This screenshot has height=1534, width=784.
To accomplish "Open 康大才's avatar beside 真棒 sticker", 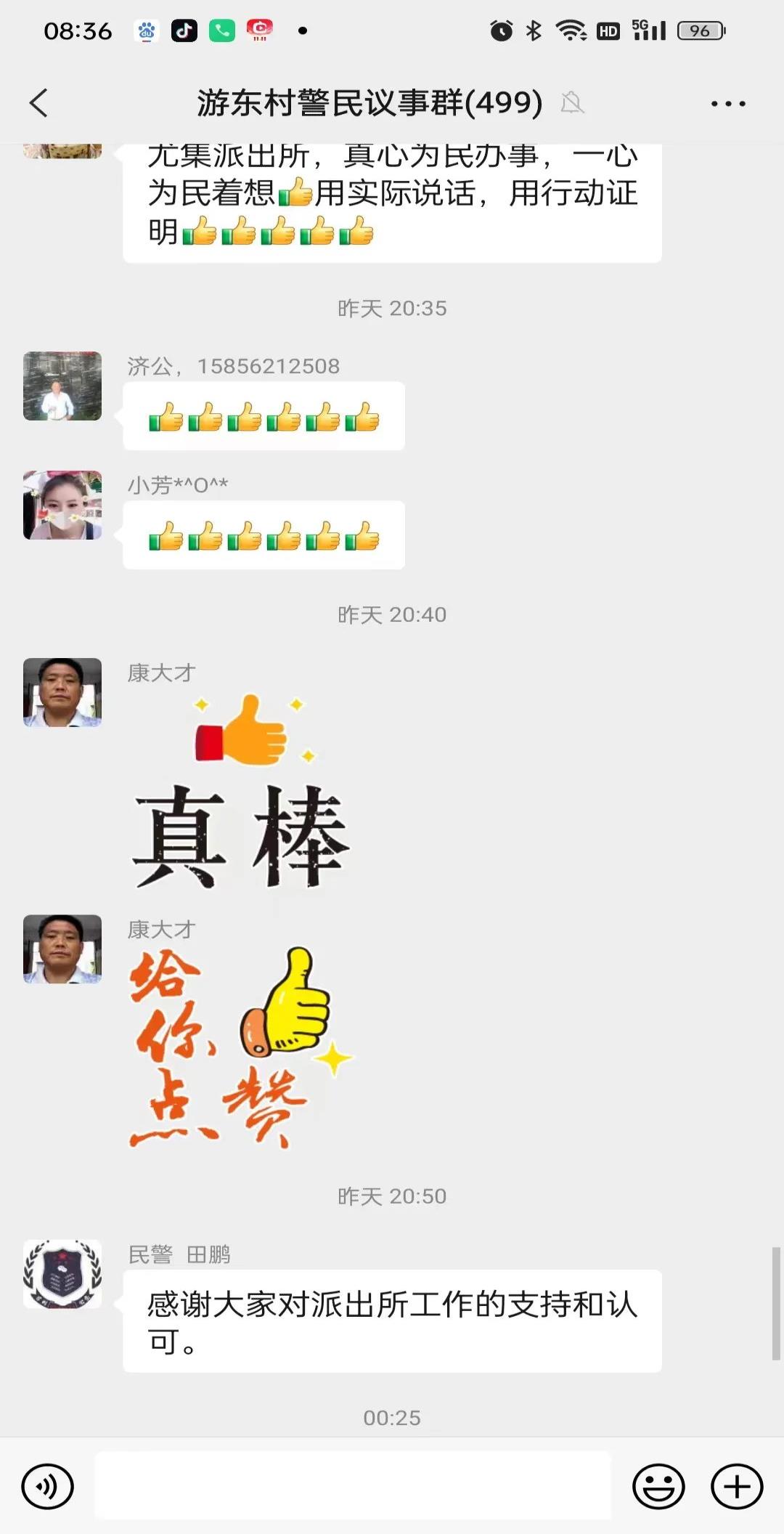I will (x=62, y=692).
